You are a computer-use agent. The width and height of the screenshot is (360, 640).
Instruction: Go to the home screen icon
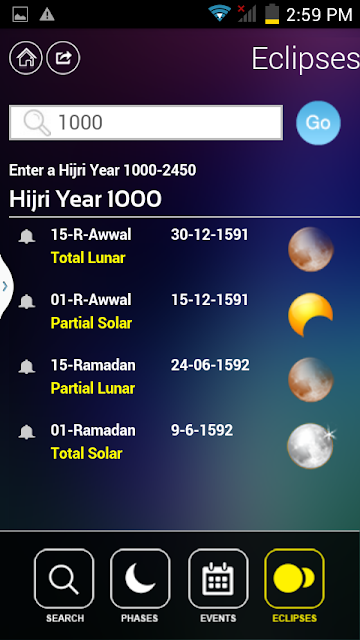point(26,58)
